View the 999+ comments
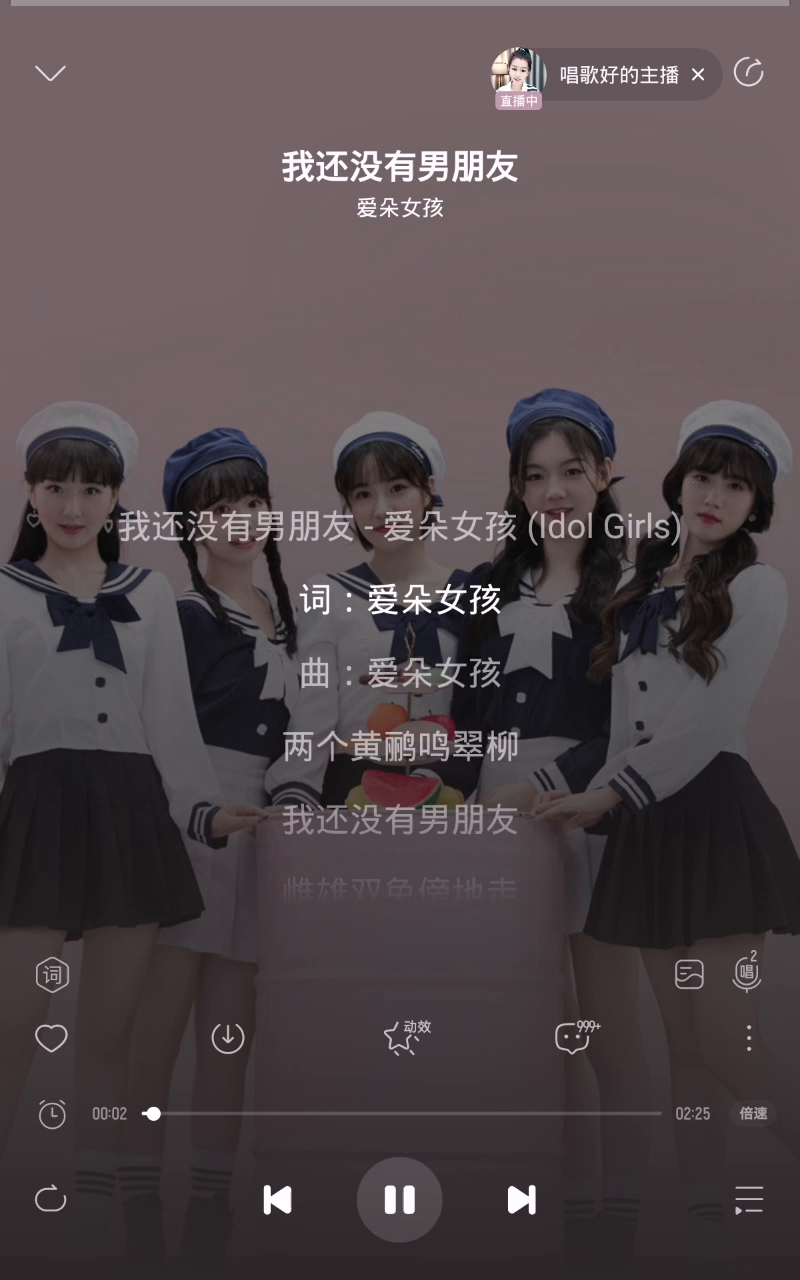This screenshot has width=800, height=1280. click(574, 1038)
